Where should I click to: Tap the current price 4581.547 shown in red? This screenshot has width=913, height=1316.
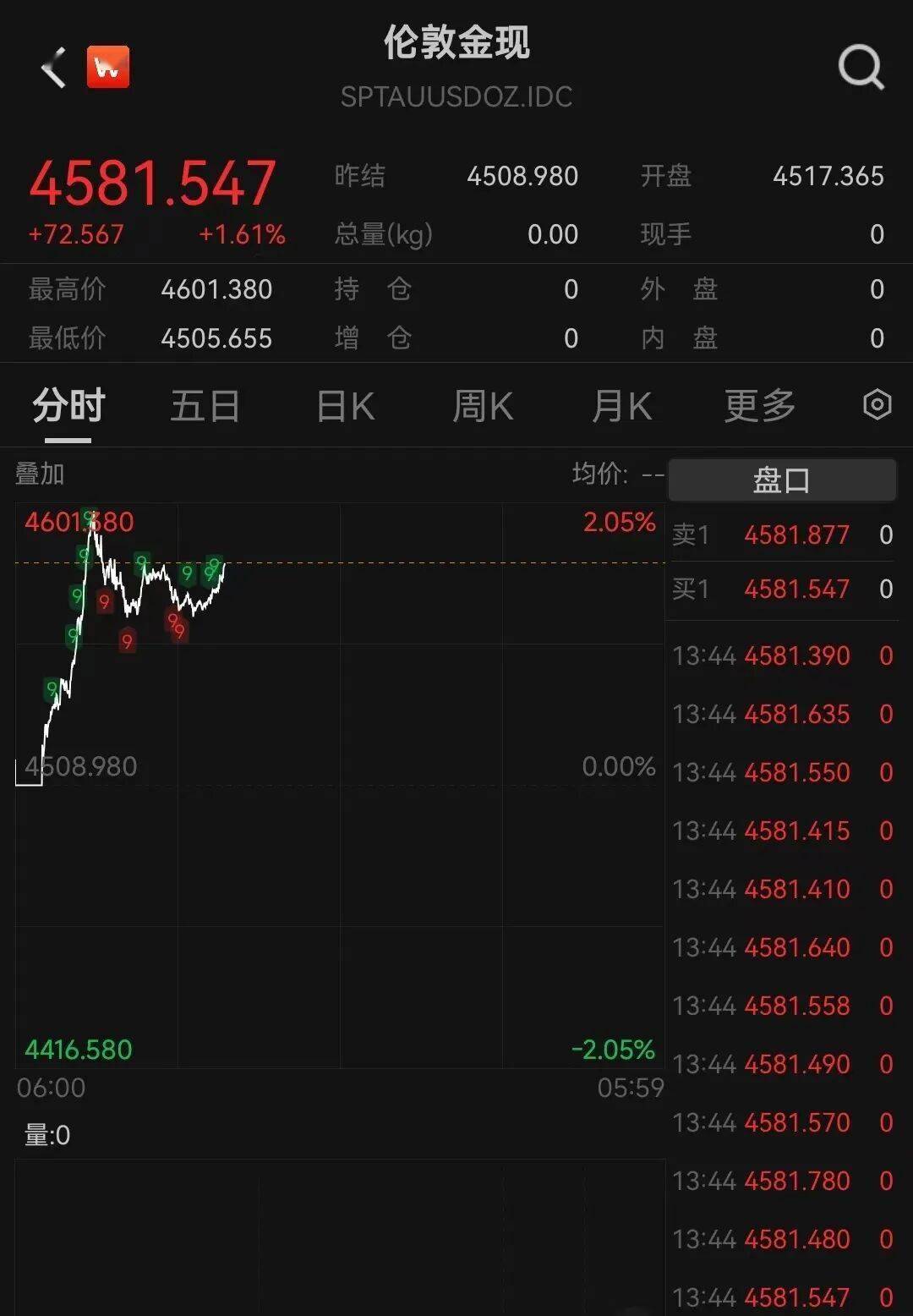coord(150,180)
